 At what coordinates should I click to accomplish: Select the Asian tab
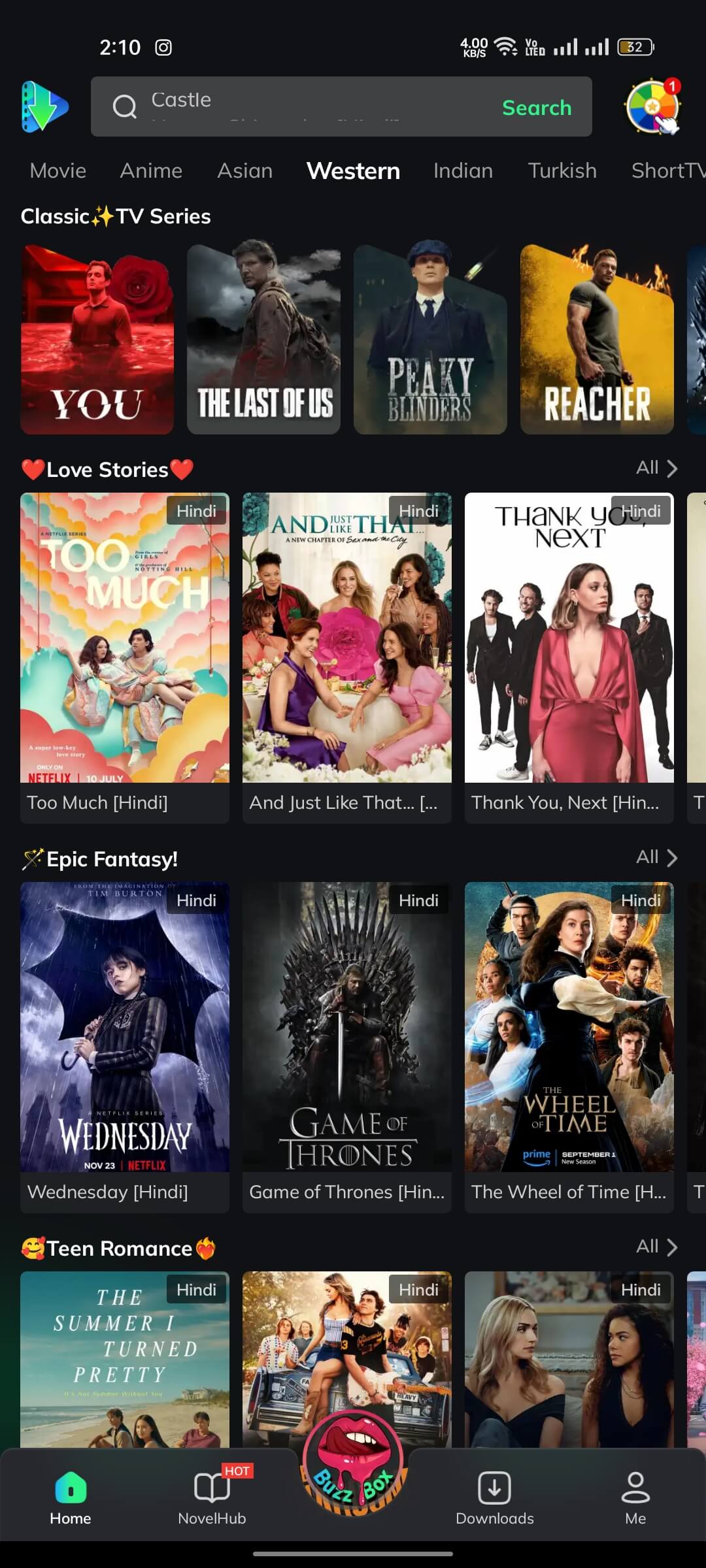click(x=244, y=171)
